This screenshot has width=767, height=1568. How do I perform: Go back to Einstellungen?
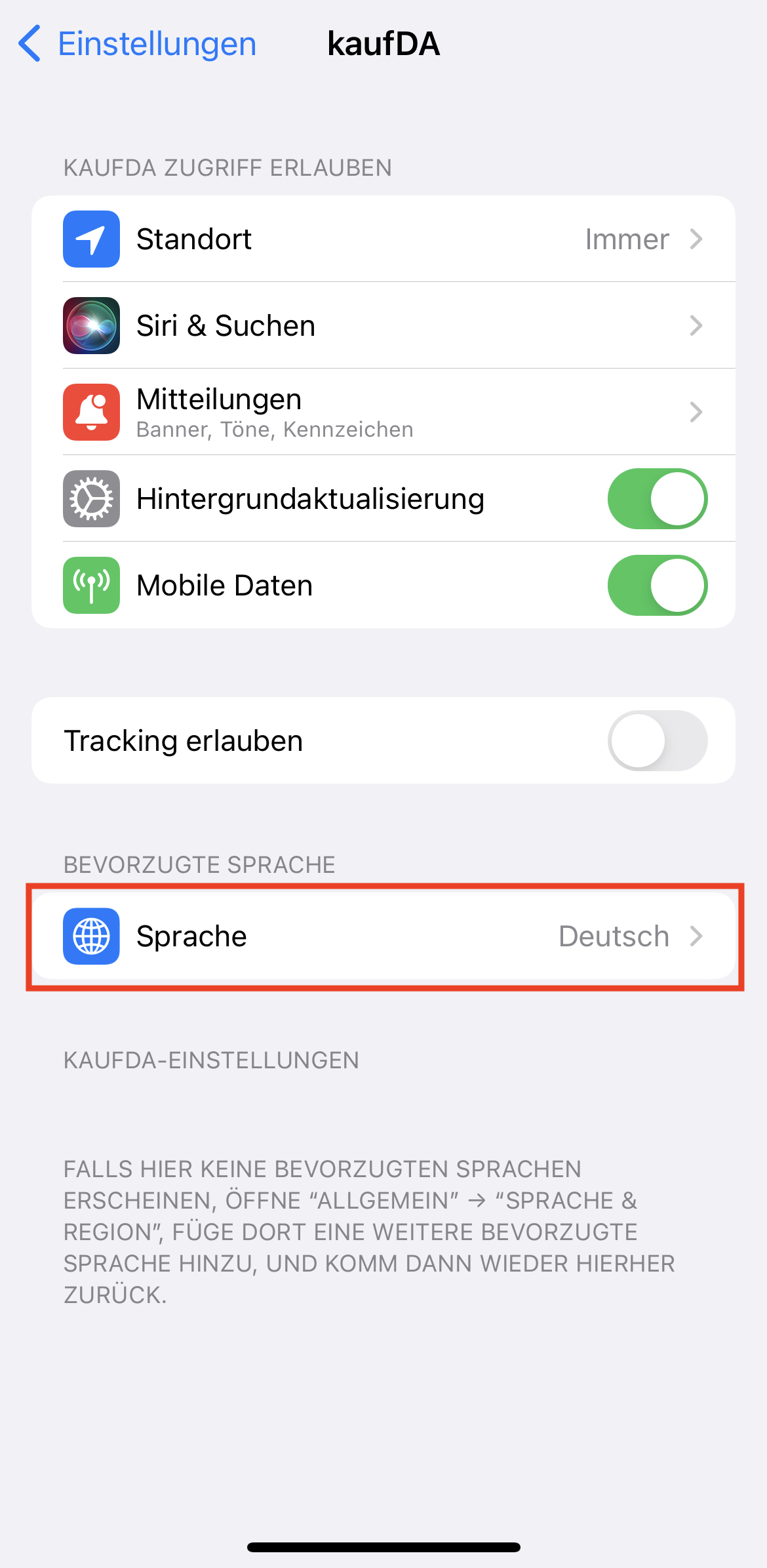tap(137, 44)
